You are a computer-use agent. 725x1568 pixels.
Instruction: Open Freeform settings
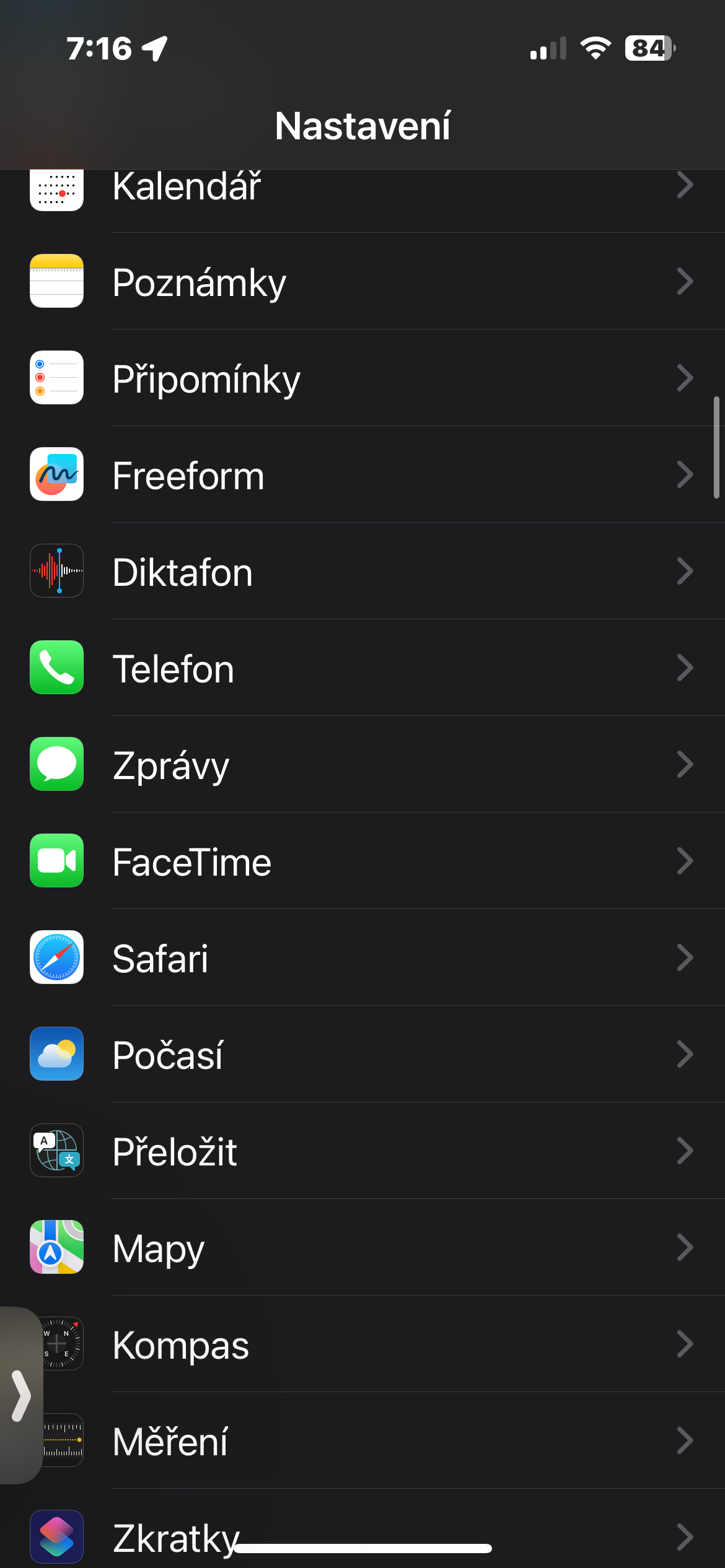(372, 476)
